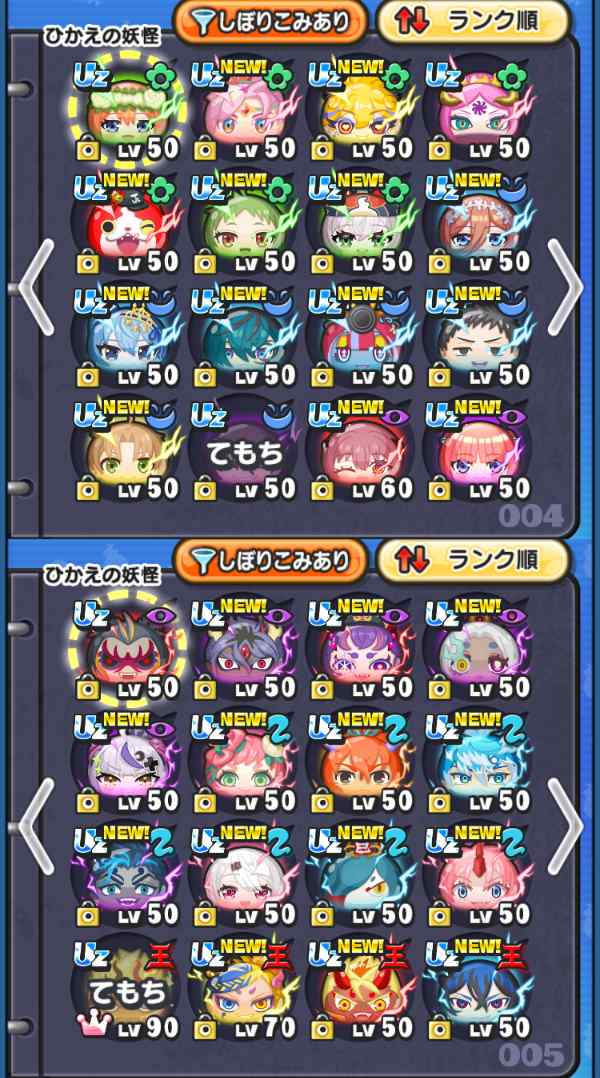
Task: Tap the highlighted red-masked yo-kai on page 005
Action: 128,650
